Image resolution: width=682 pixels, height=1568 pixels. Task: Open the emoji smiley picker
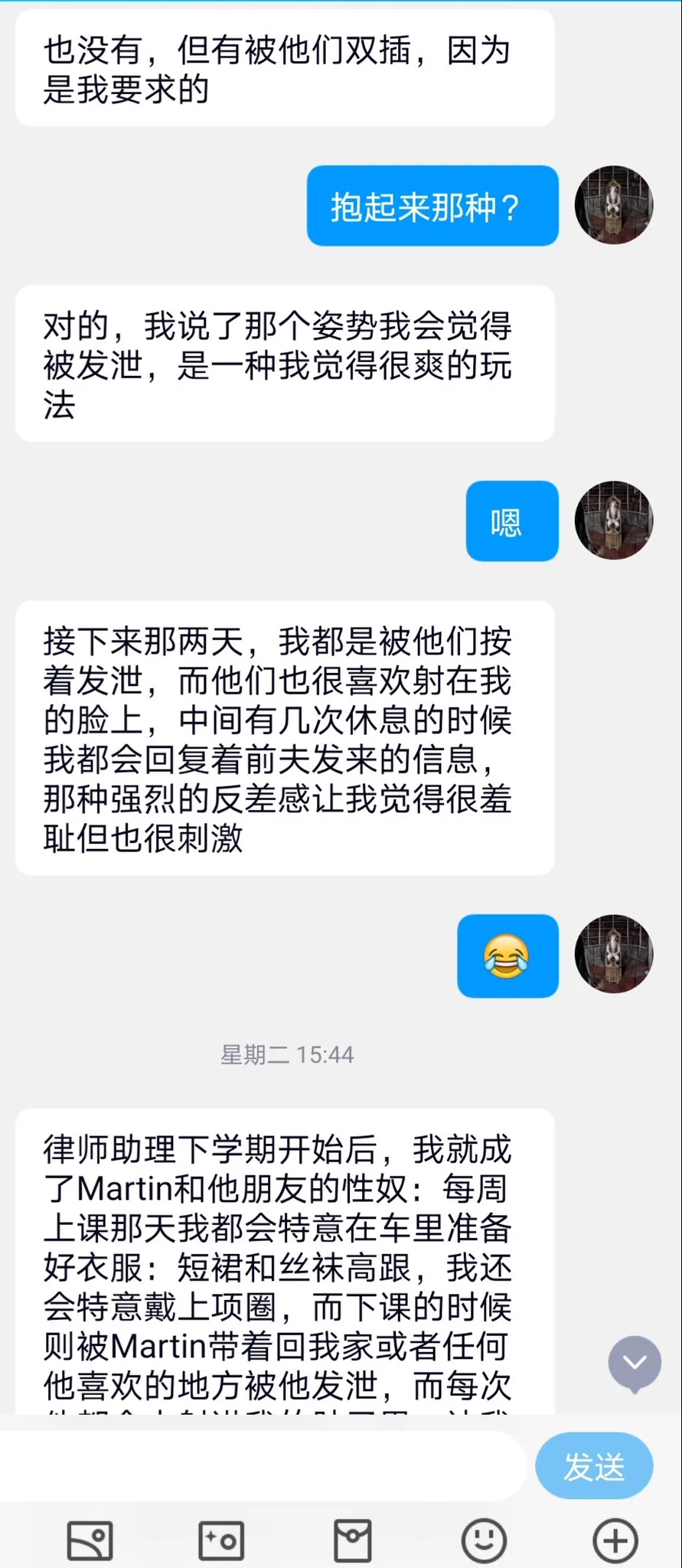click(484, 1540)
